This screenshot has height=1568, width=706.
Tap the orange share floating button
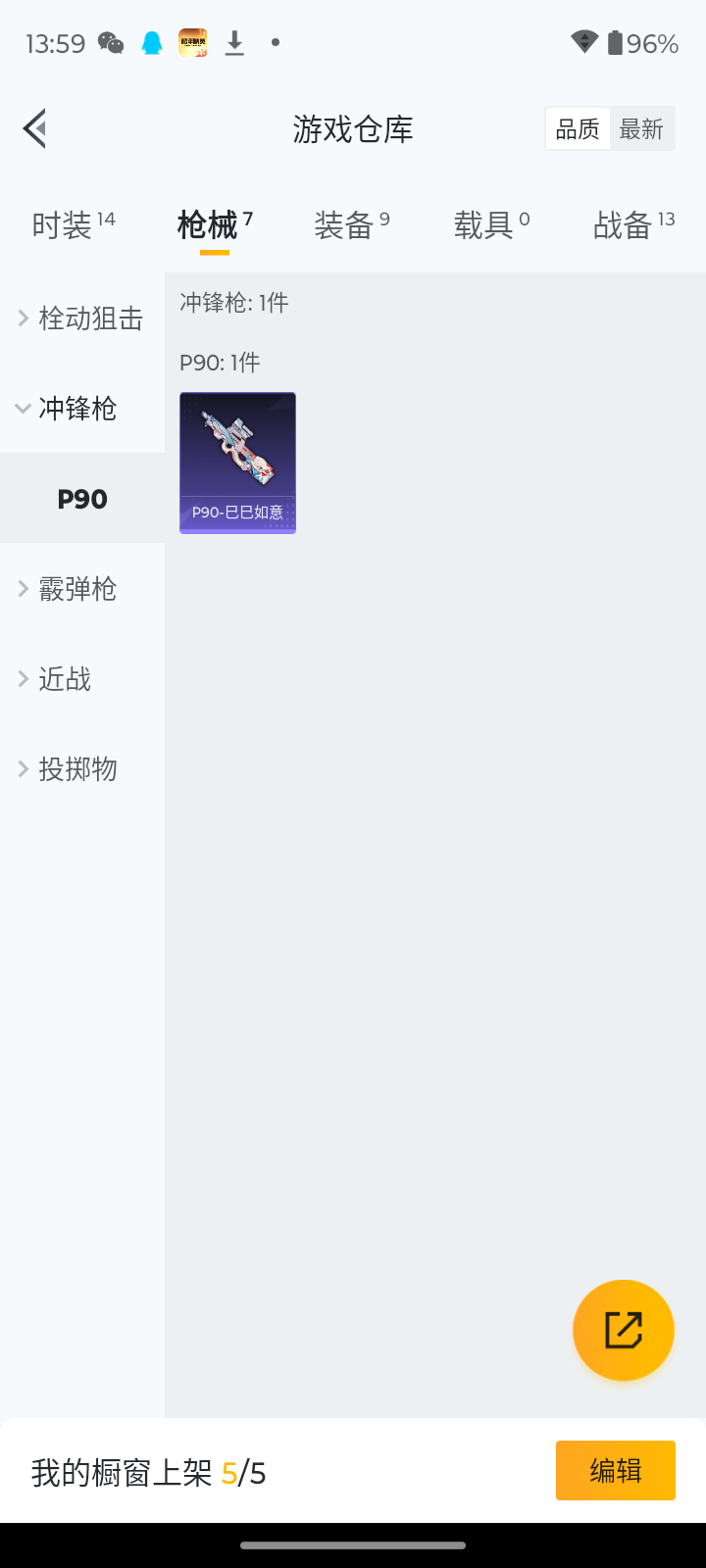click(623, 1330)
